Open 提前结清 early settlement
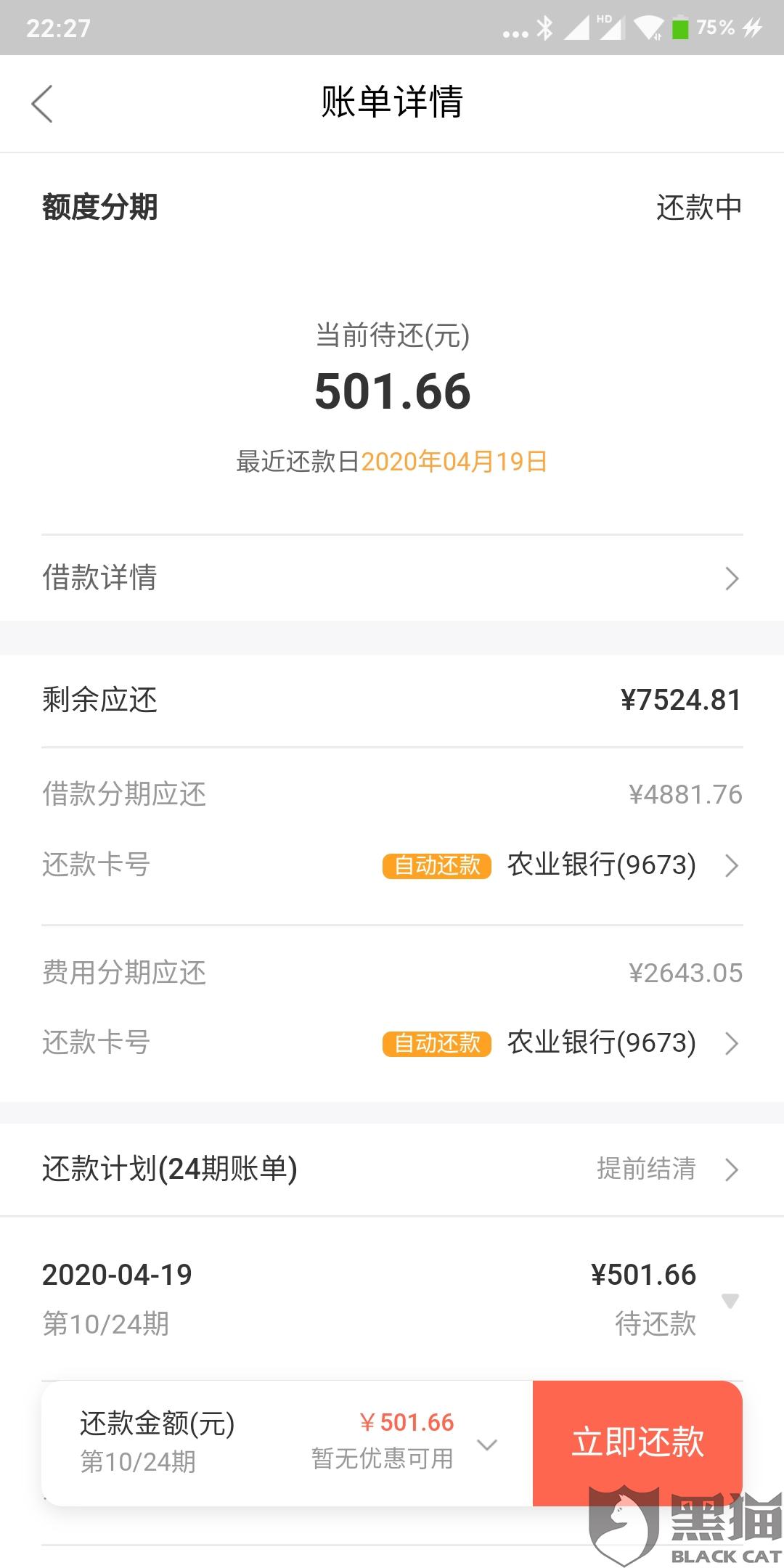Screen dimensions: 784x1568 click(668, 1169)
